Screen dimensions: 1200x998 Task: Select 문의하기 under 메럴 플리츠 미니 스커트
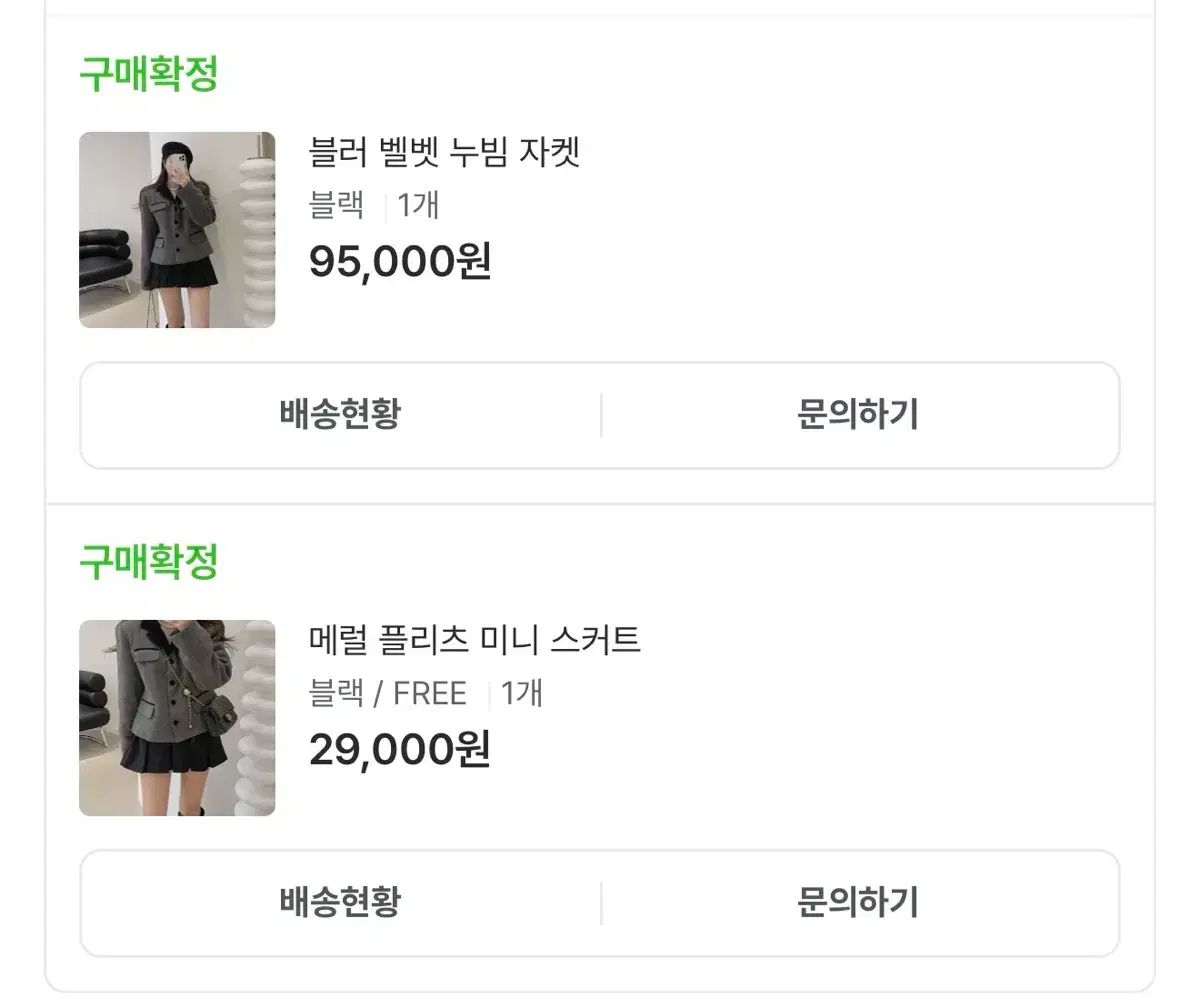coord(858,902)
